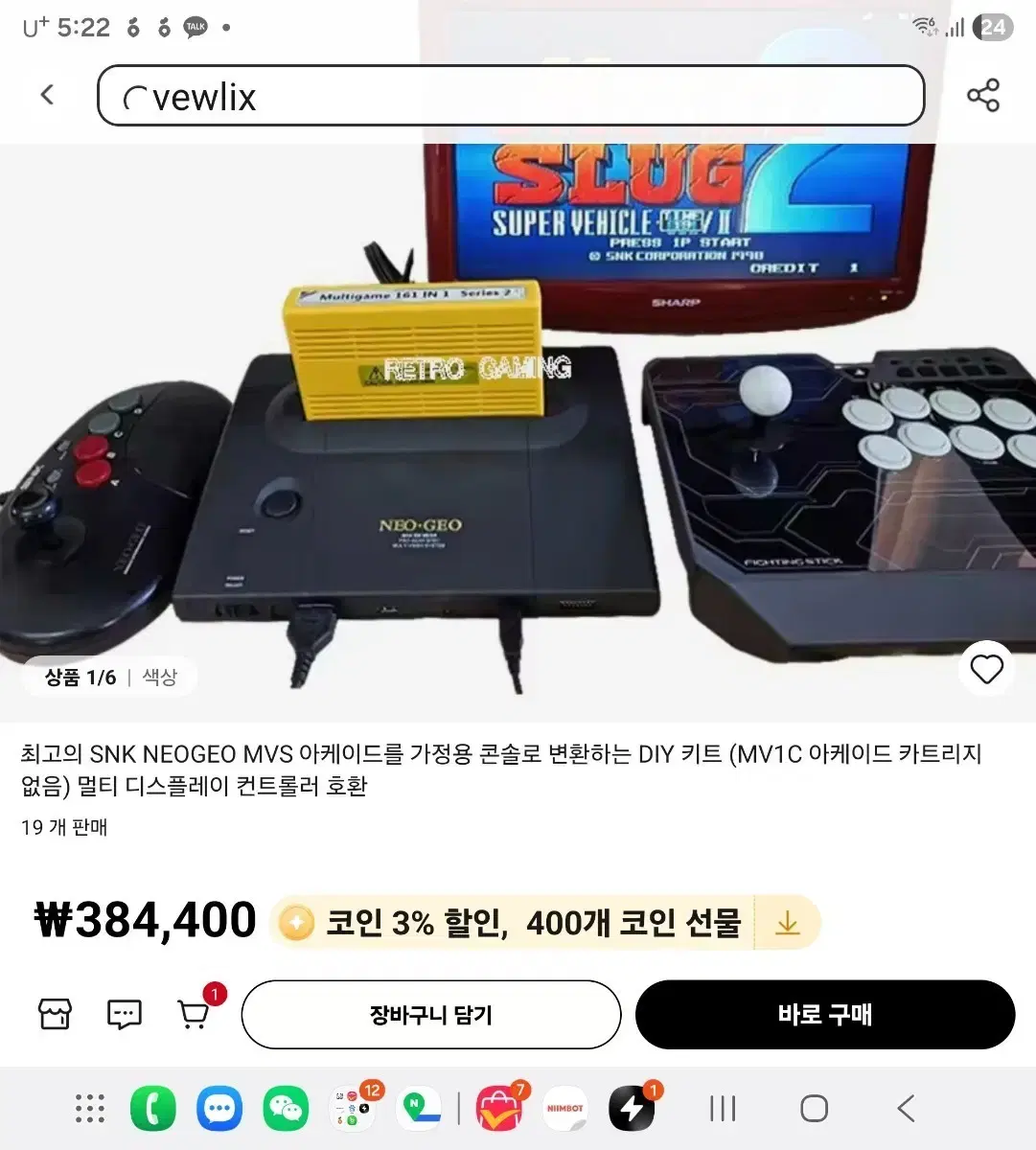The height and width of the screenshot is (1150, 1036).
Task: Tap the share icon at top right
Action: 984,95
